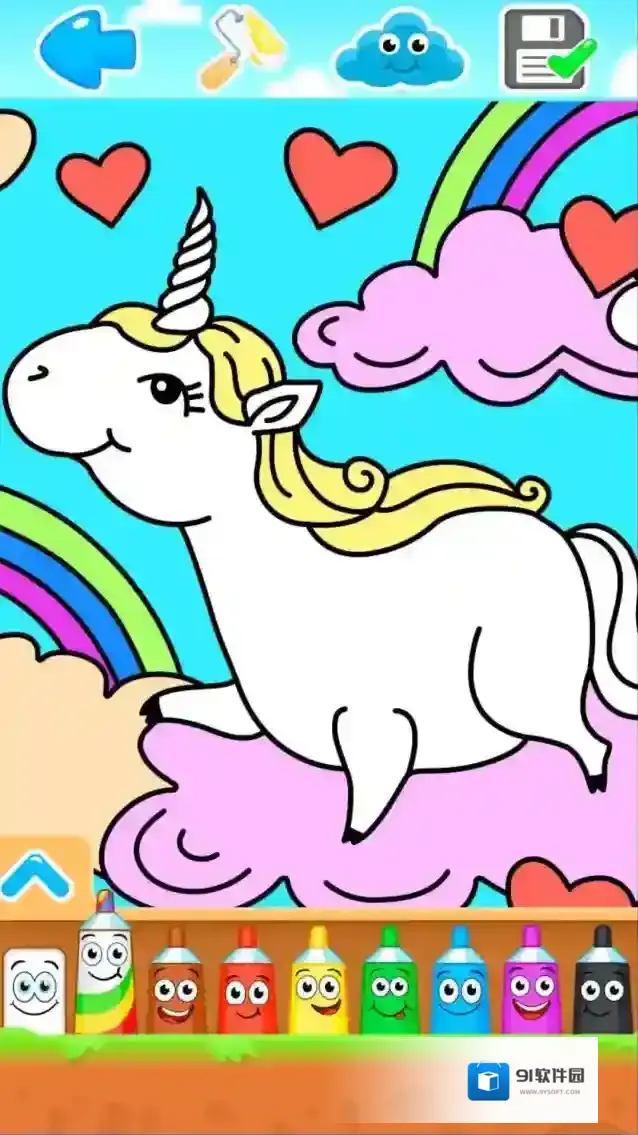638x1135 pixels.
Task: Tap the blue cloud icon
Action: coord(398,50)
